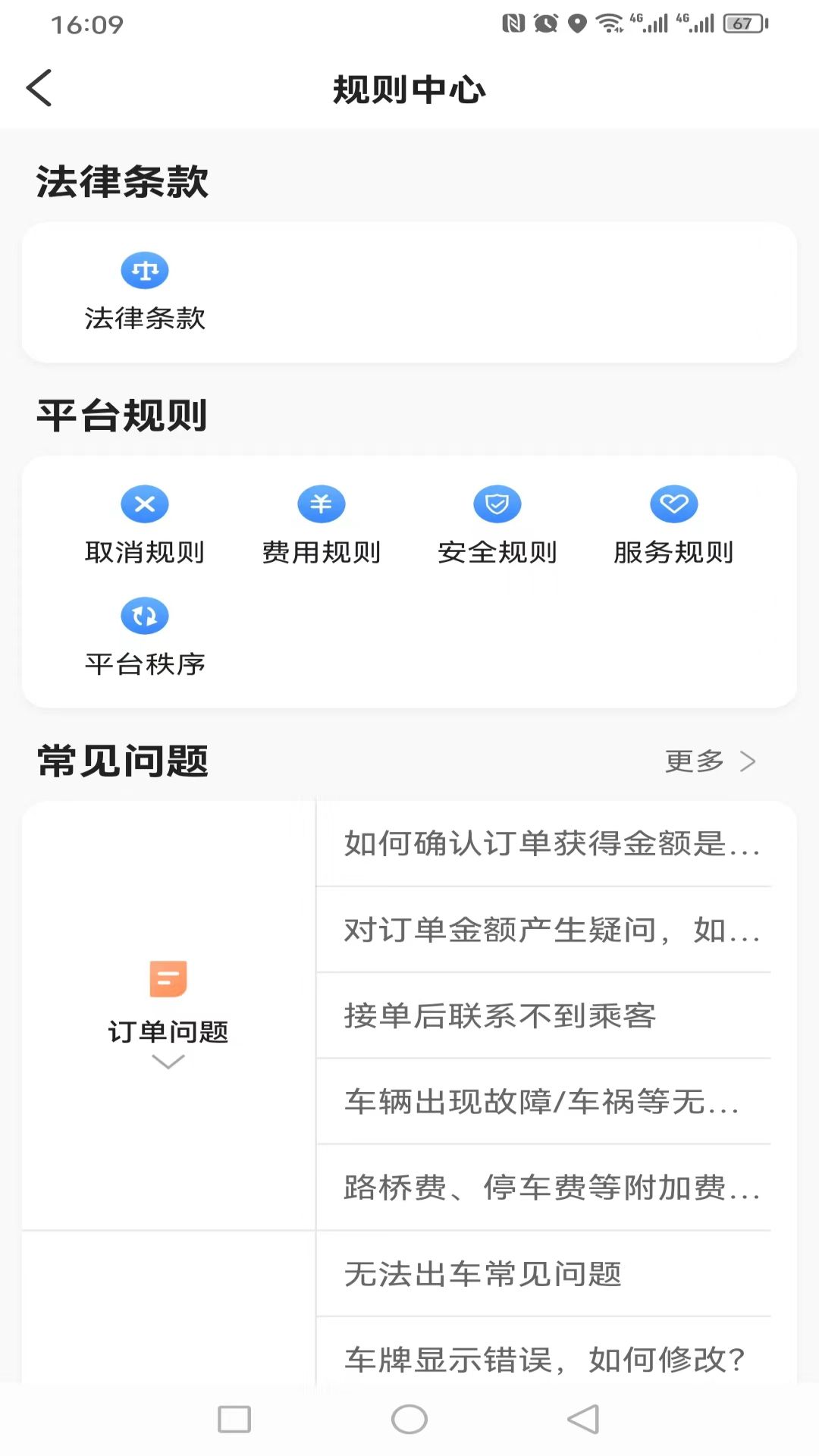Open 路桥费、停车费等附加费 question
The image size is (819, 1456).
point(544,1188)
